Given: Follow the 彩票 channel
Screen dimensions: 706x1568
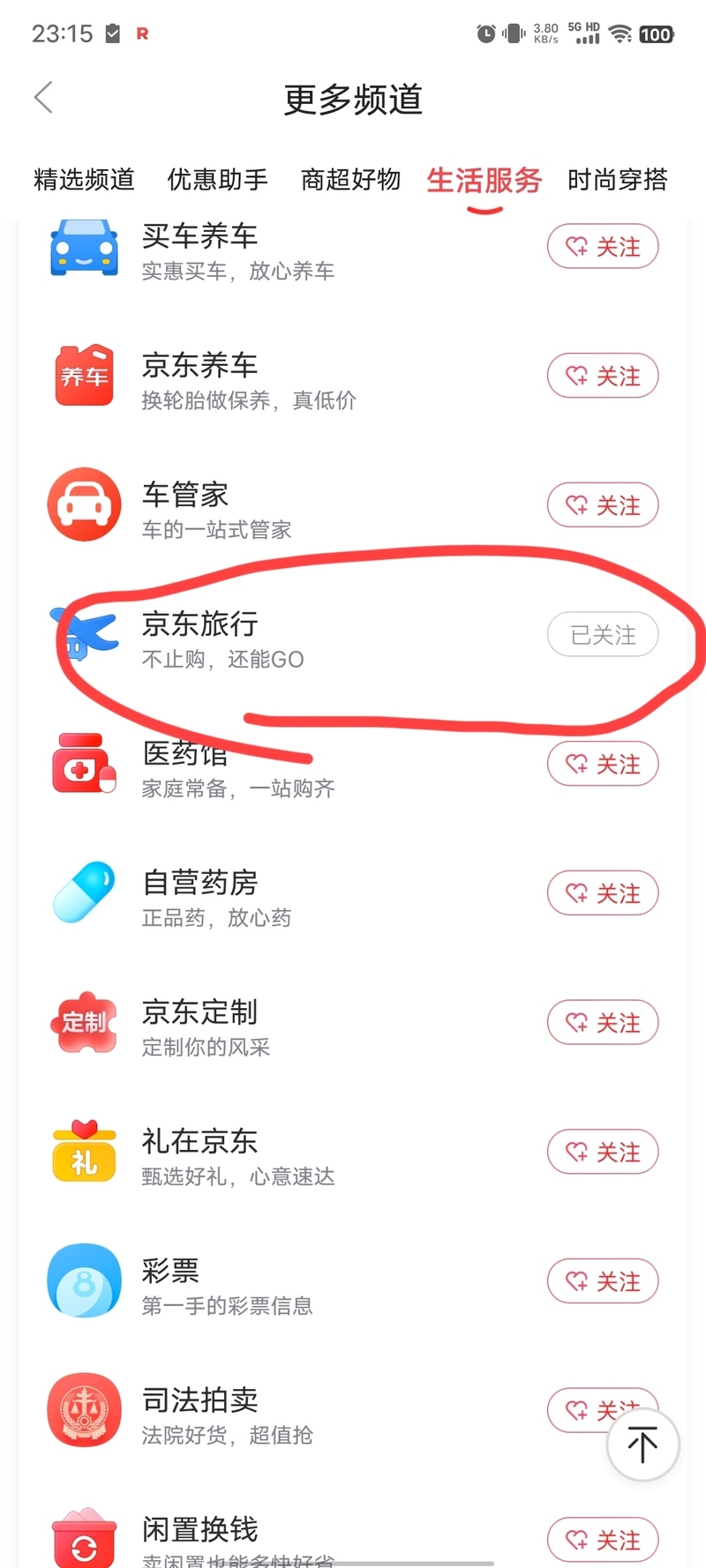Looking at the screenshot, I should 603,1281.
